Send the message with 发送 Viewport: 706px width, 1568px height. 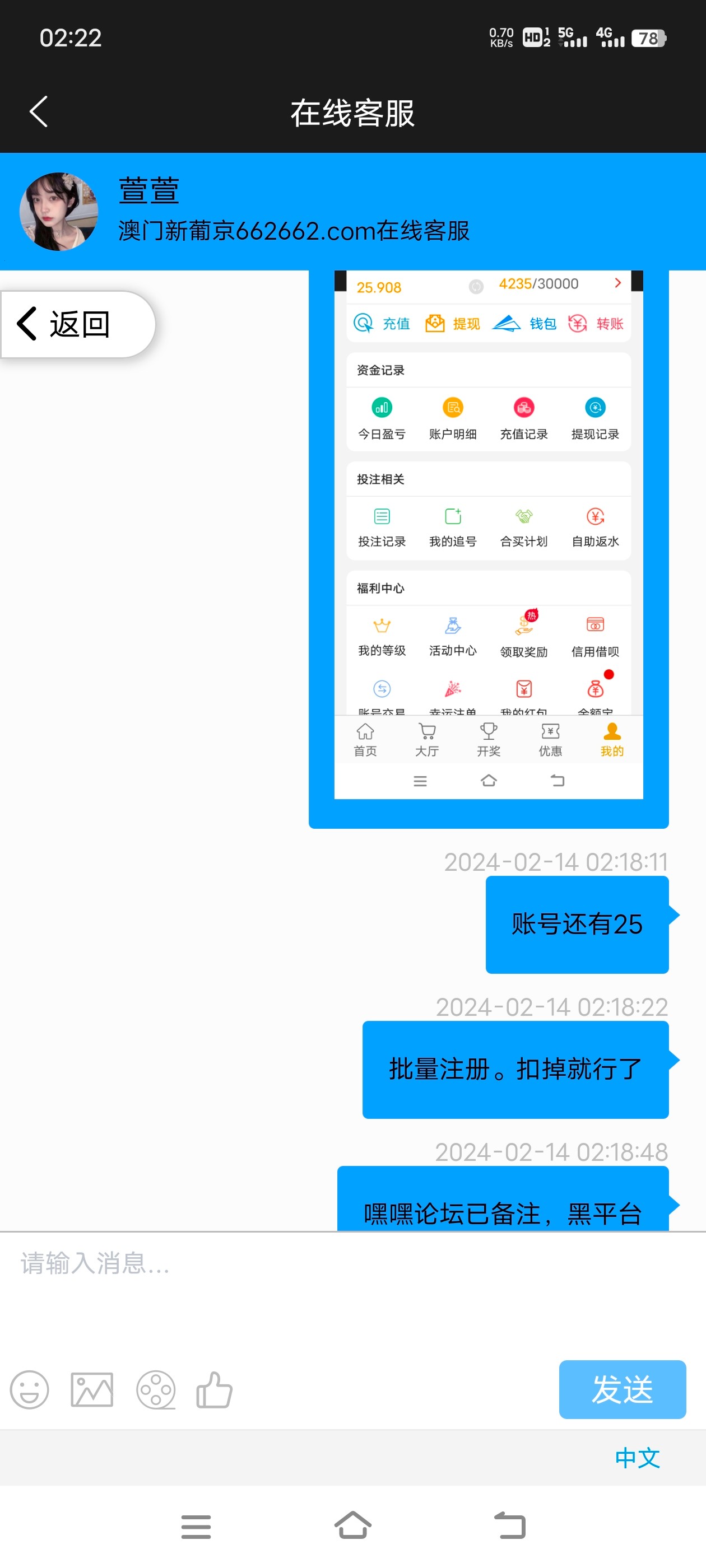click(x=622, y=1390)
